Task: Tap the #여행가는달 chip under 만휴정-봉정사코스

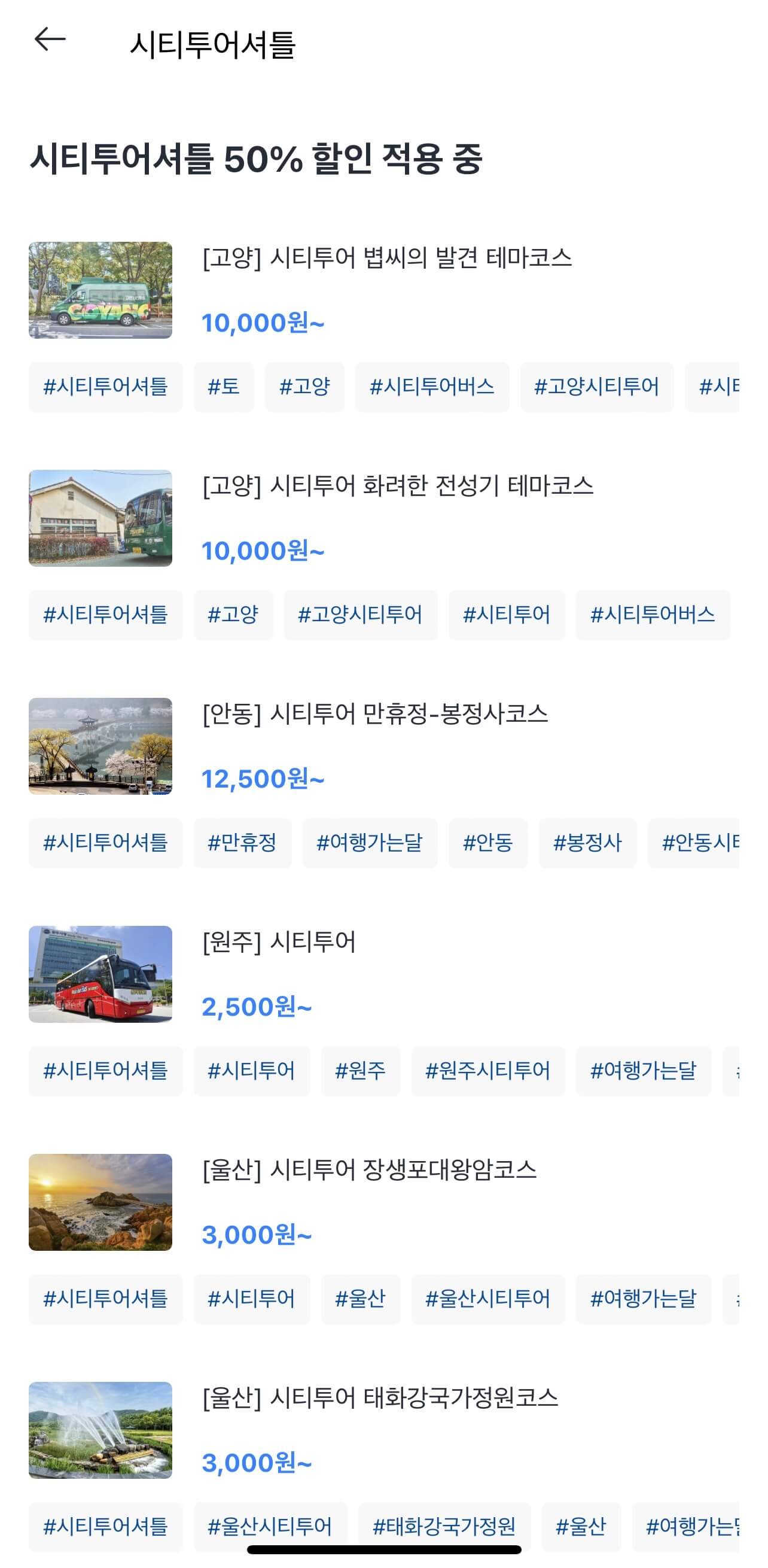Action: 370,843
